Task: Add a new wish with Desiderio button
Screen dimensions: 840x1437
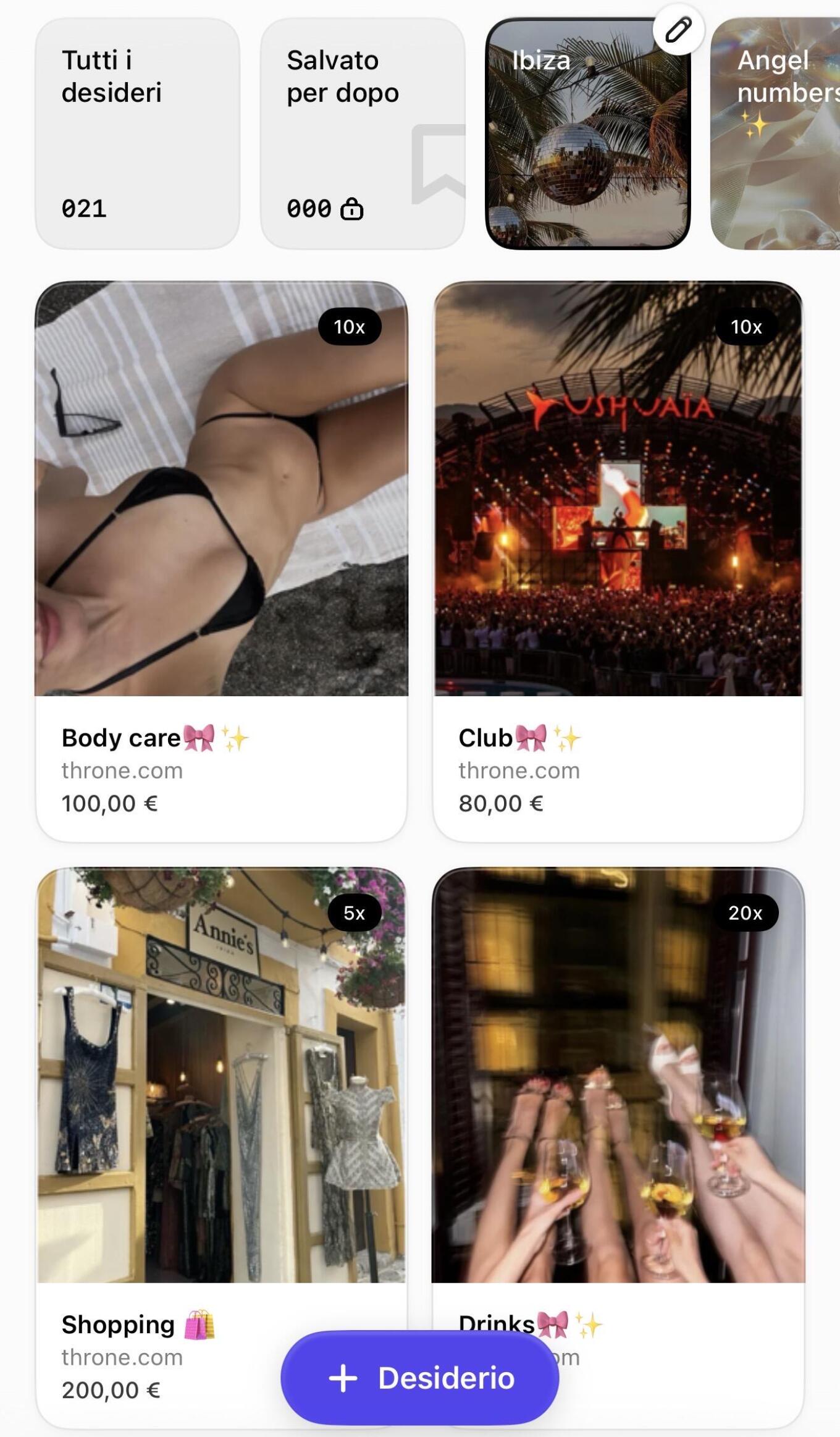Action: coord(420,1378)
